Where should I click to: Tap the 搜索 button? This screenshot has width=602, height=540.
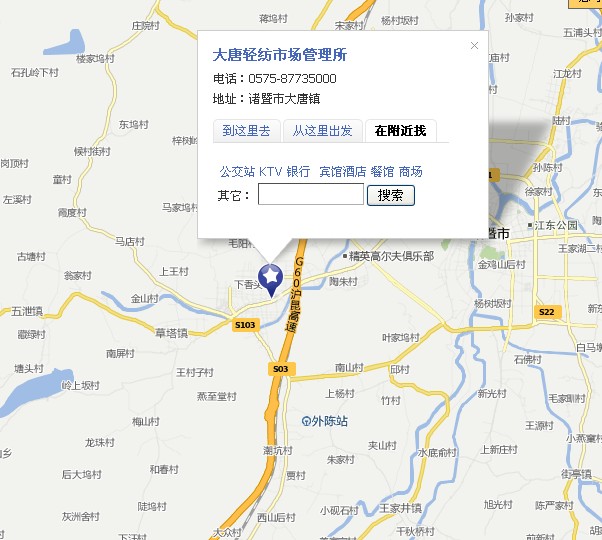391,195
